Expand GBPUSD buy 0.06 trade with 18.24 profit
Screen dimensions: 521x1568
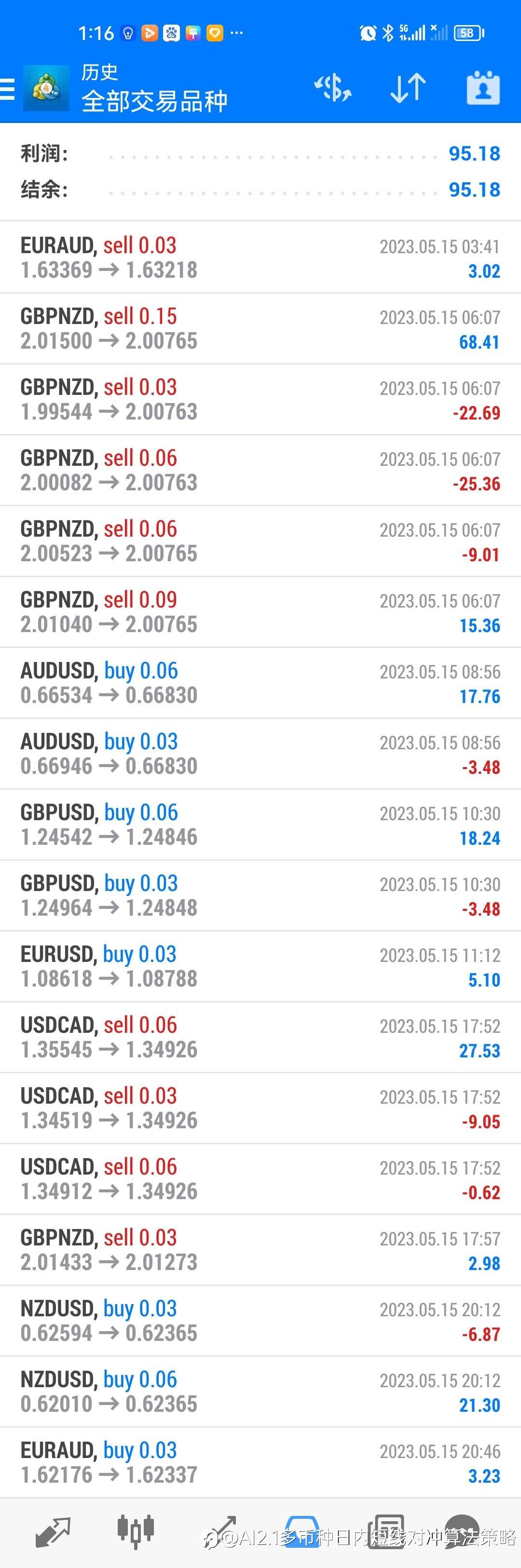(260, 825)
